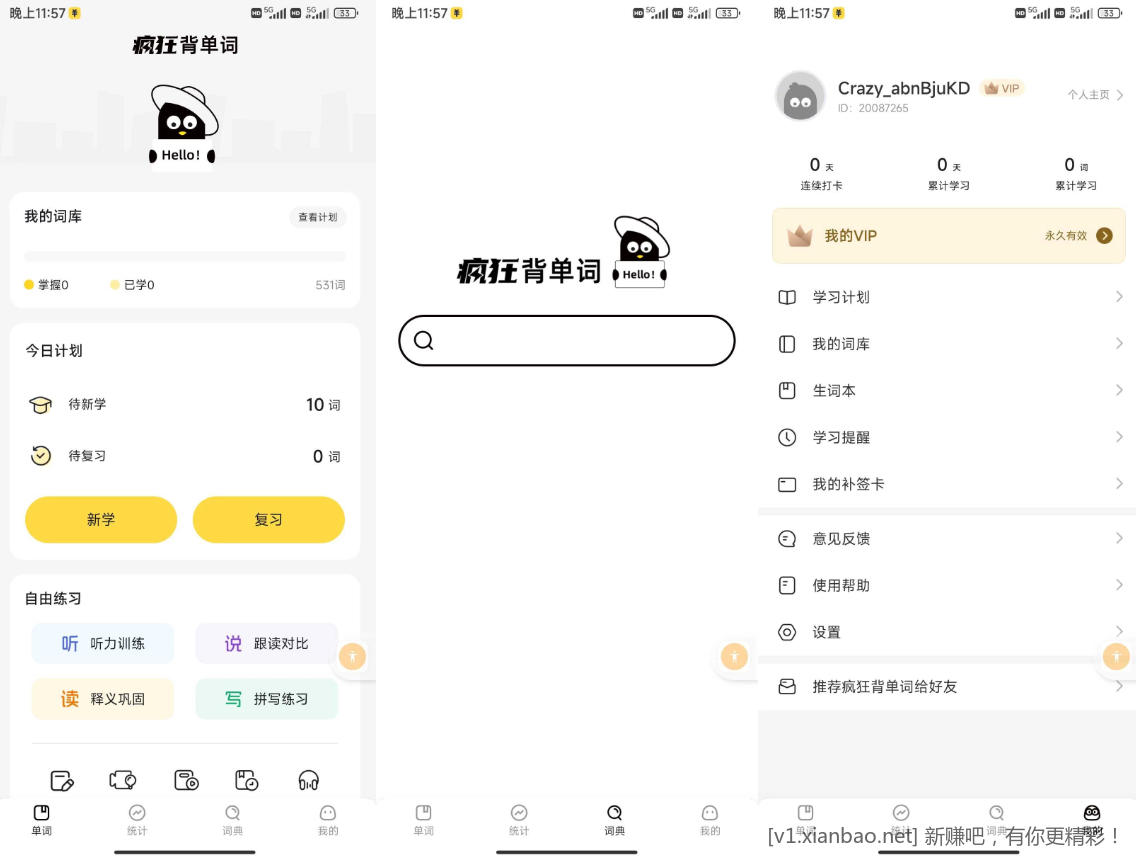
Task: Open 听力训练 listening practice
Action: coord(103,644)
